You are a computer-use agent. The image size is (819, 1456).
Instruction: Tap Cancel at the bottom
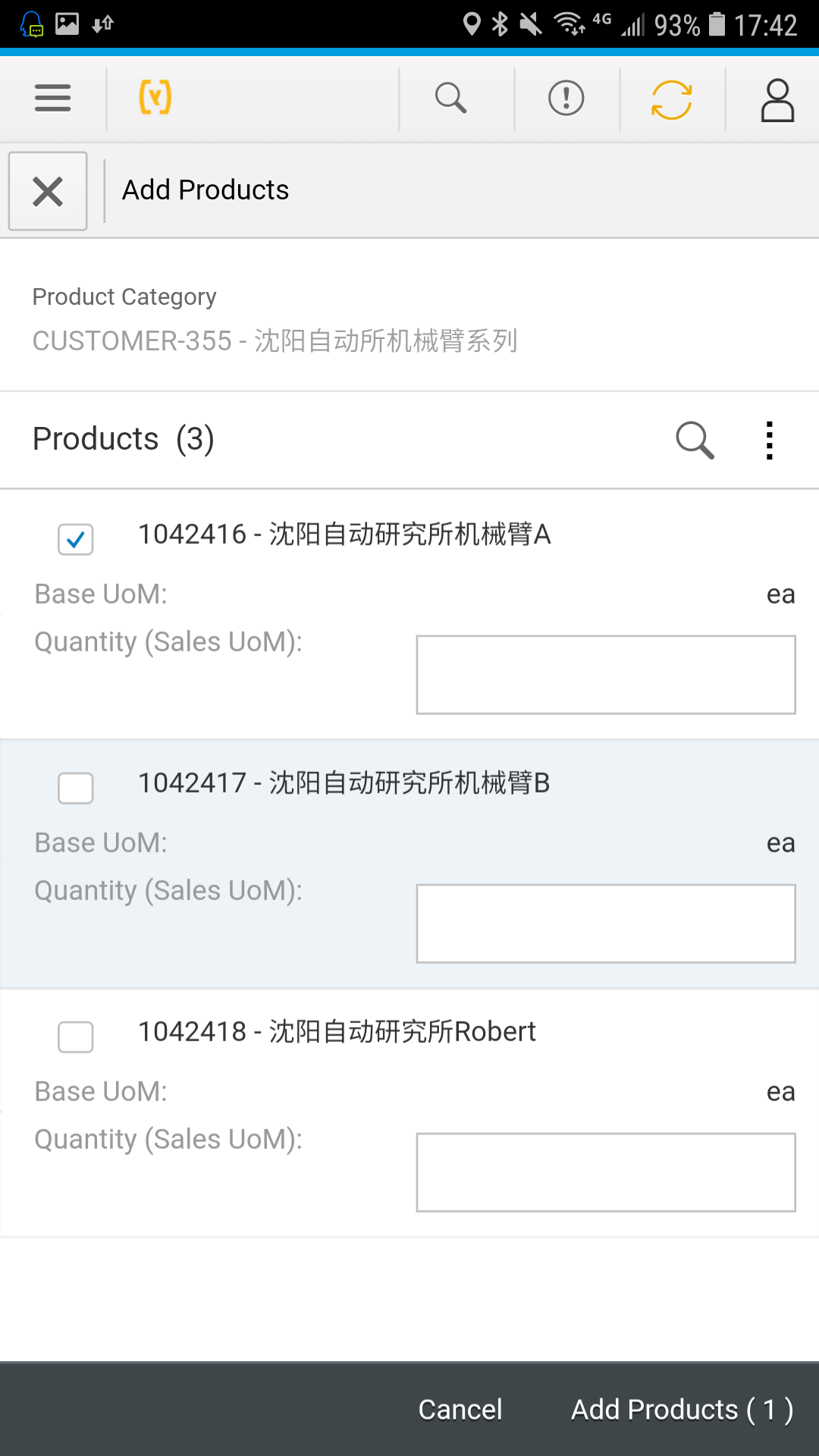[460, 1410]
